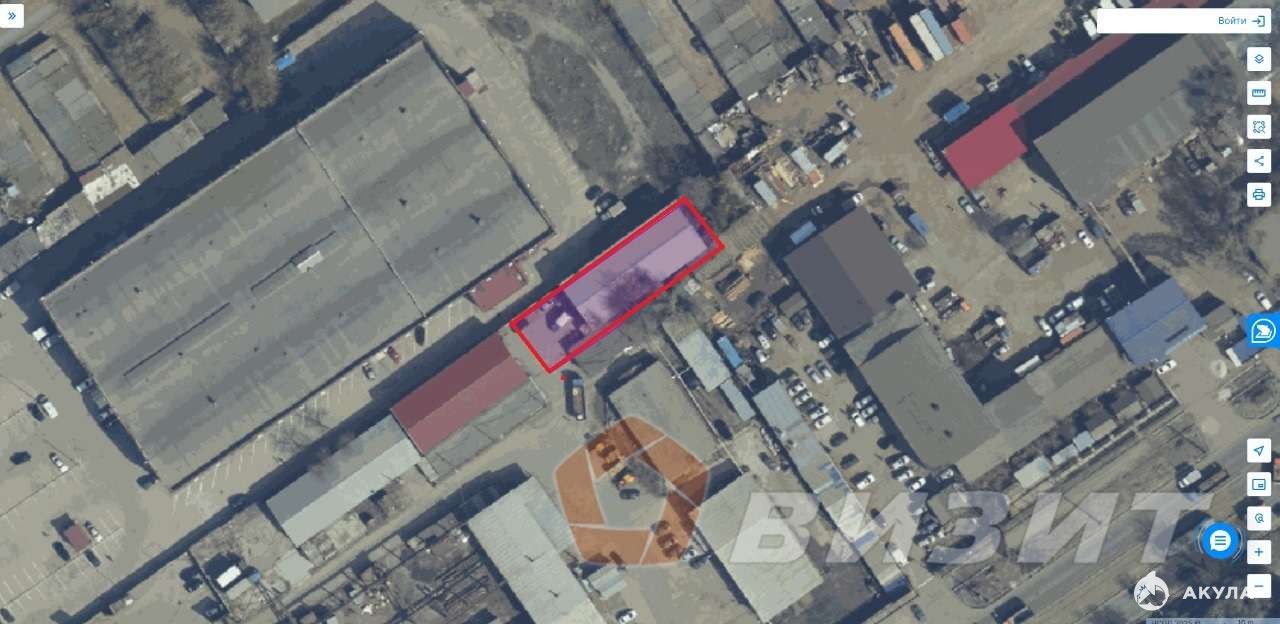The height and width of the screenshot is (624, 1280).
Task: Zoom in with the plus button
Action: 1258,552
